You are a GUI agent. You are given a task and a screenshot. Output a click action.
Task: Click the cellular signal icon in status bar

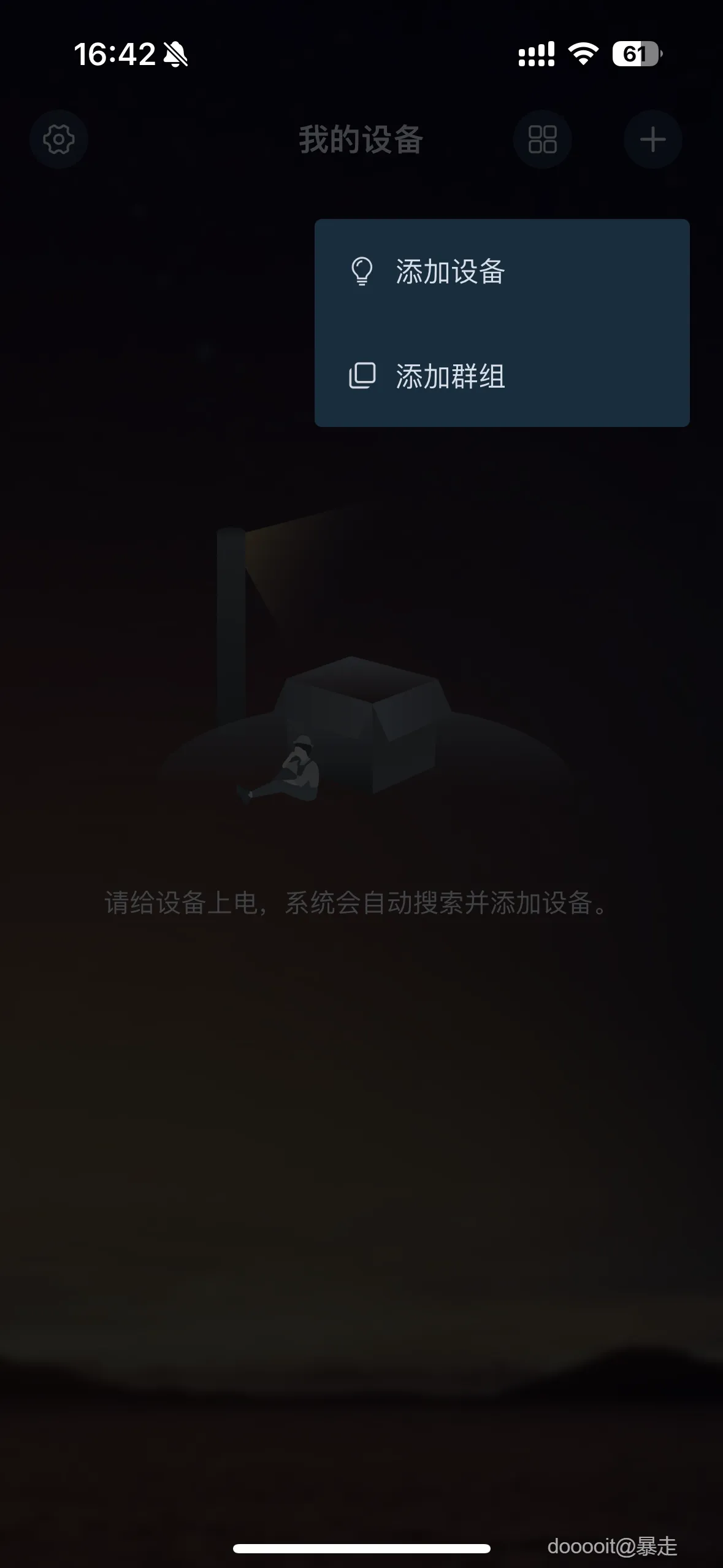(x=535, y=54)
